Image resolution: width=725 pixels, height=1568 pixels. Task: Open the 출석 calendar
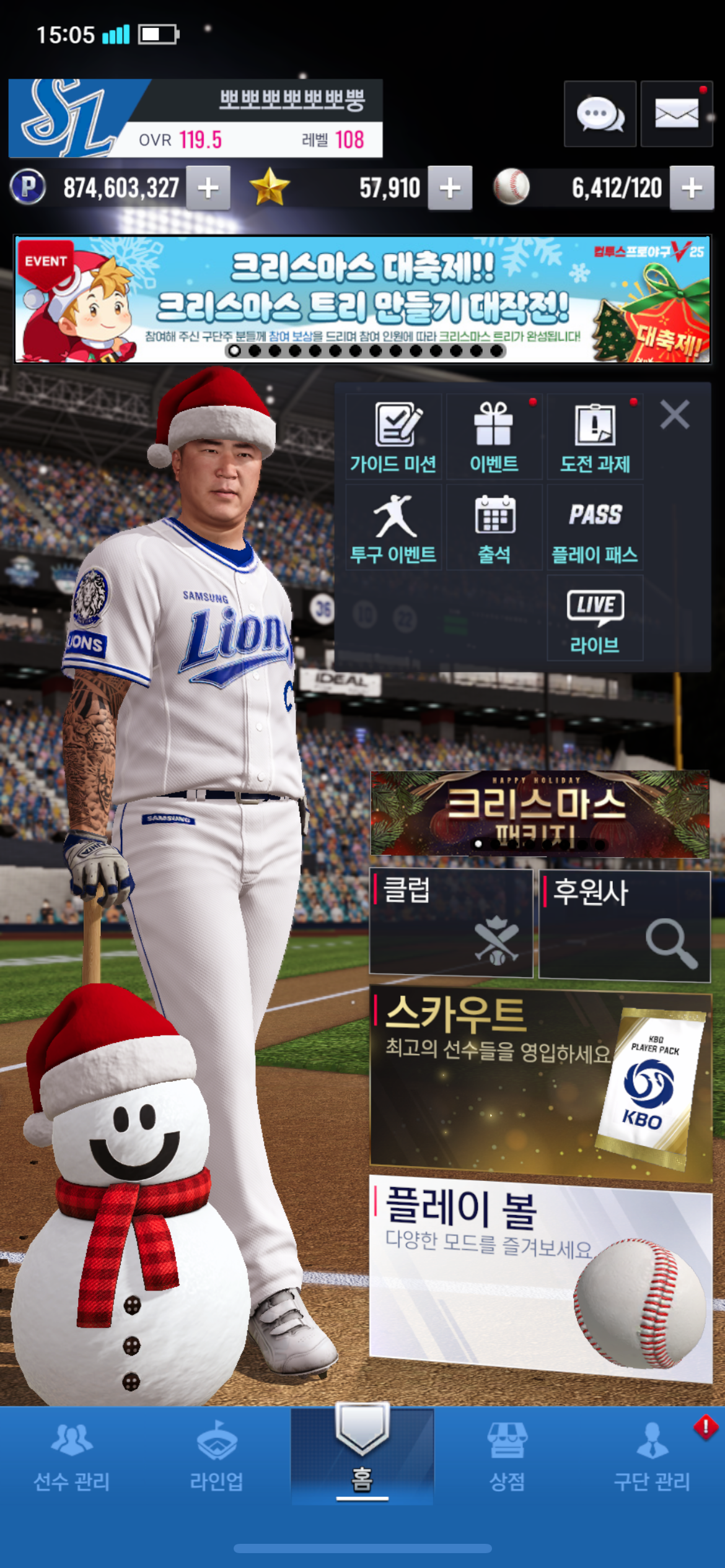[x=494, y=528]
